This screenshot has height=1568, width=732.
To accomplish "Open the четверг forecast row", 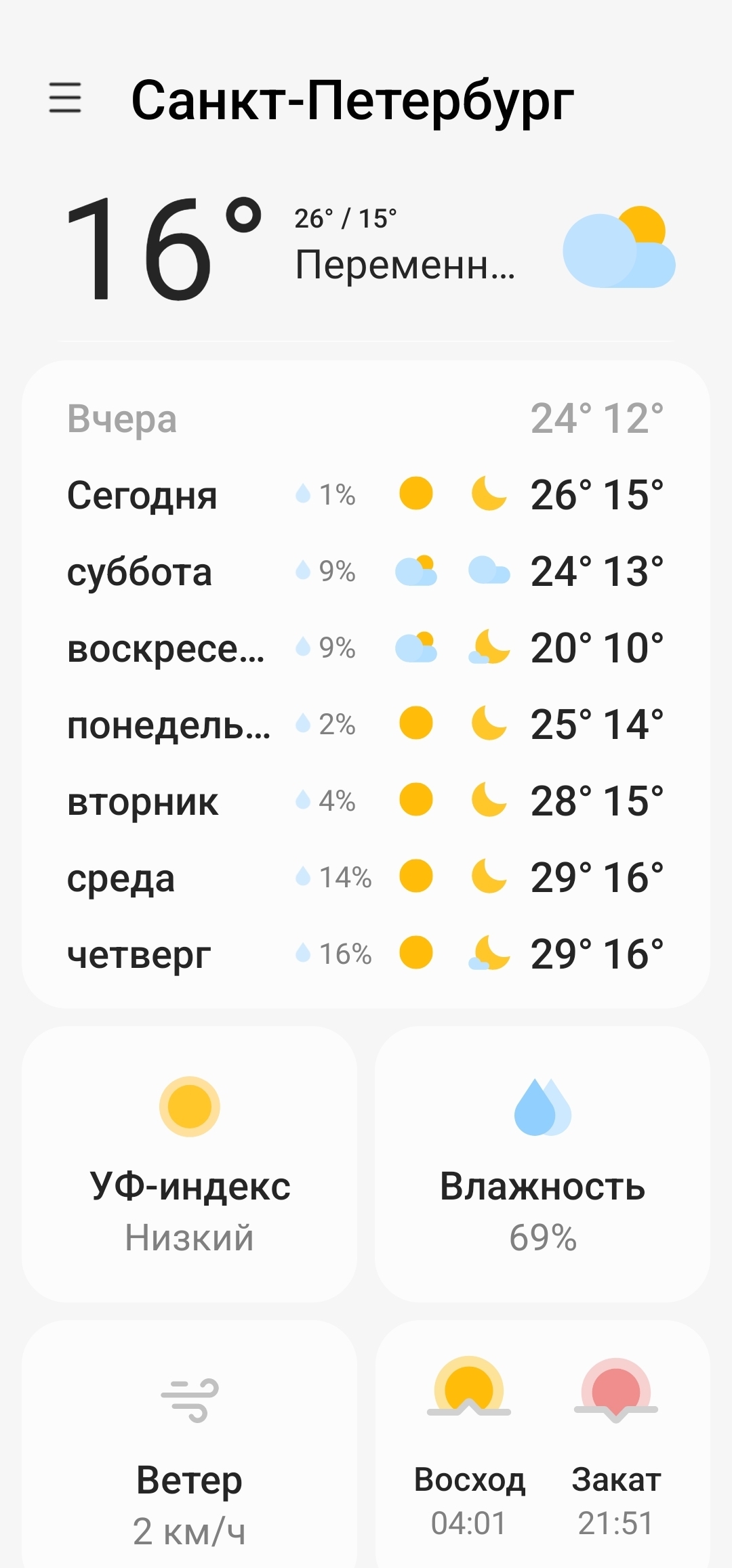I will (365, 954).
